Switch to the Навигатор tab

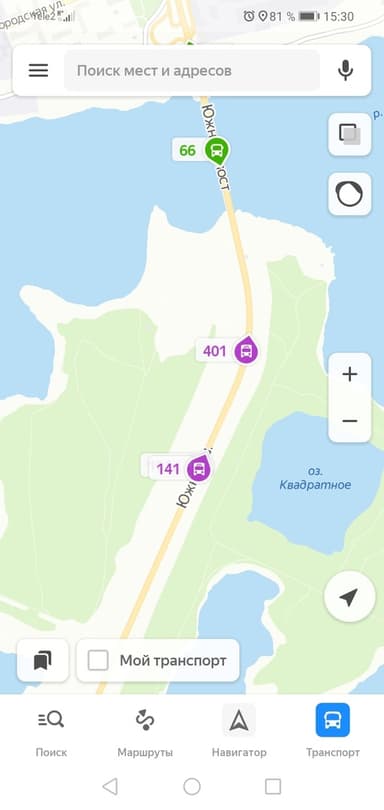tap(239, 731)
